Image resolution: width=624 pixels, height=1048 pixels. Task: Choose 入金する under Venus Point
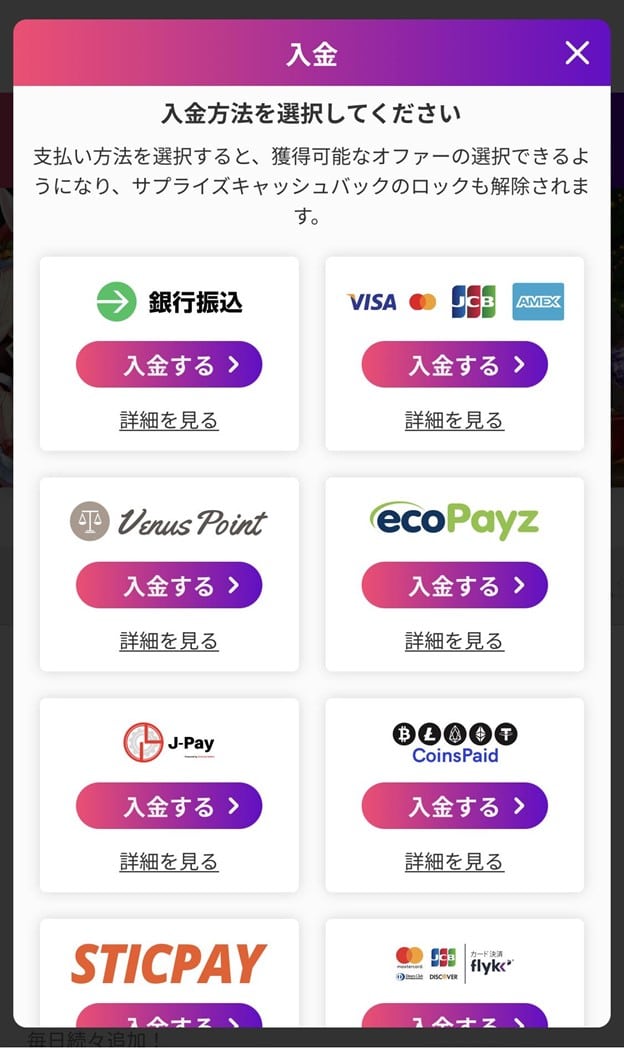[x=169, y=585]
